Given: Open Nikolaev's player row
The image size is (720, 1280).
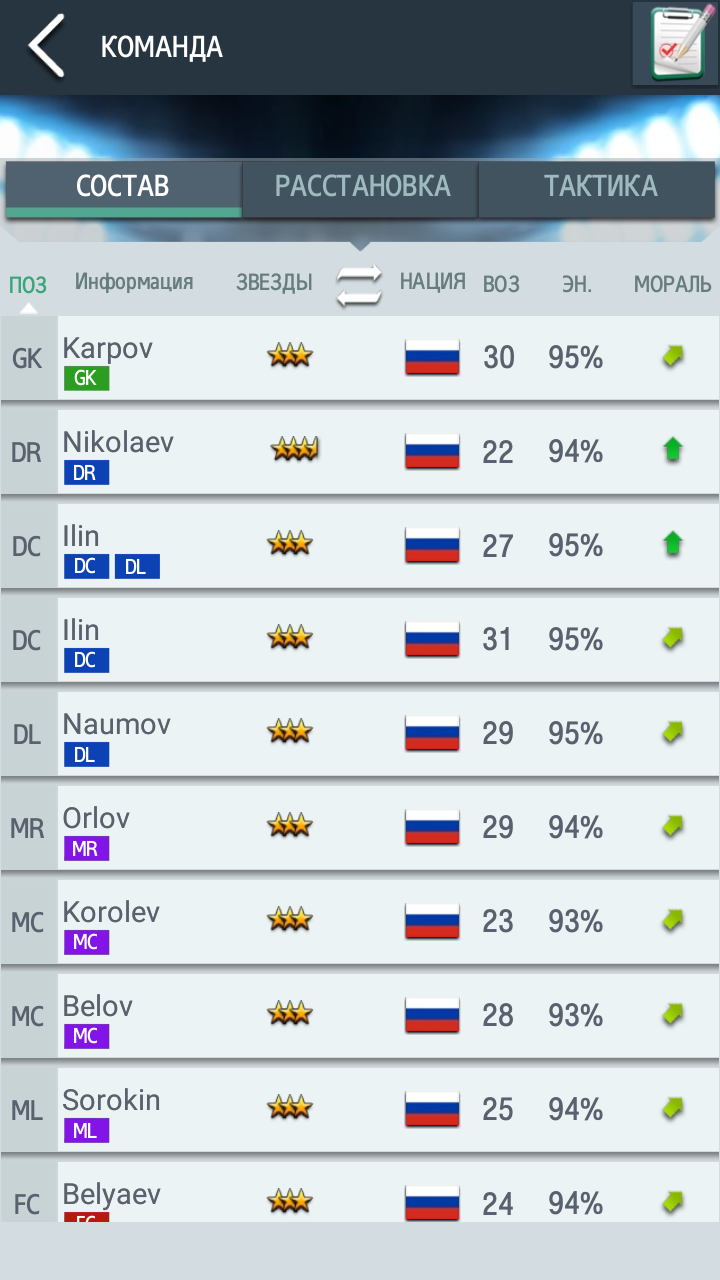Looking at the screenshot, I should (x=360, y=452).
